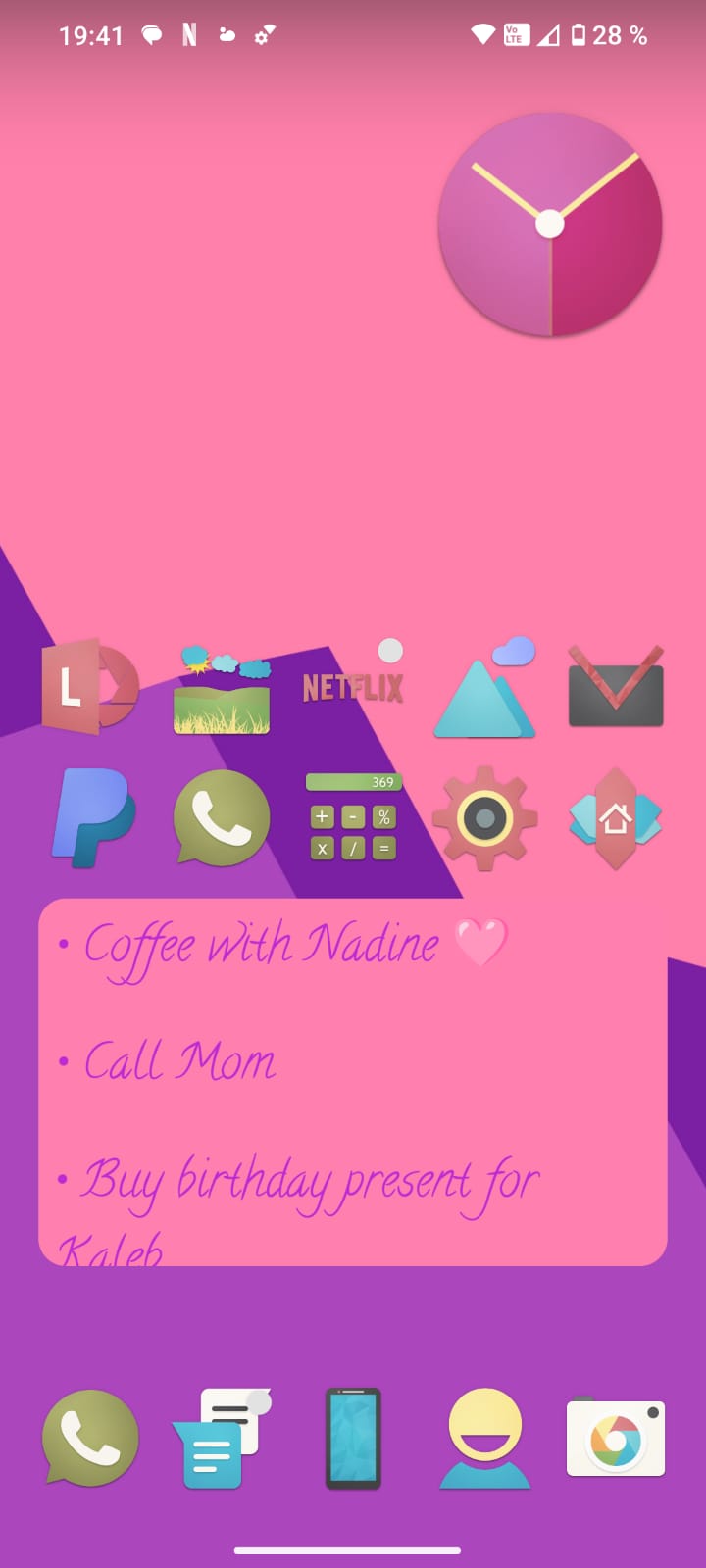The height and width of the screenshot is (1568, 706).
Task: Launch the camera app in the dock
Action: 616,1439
